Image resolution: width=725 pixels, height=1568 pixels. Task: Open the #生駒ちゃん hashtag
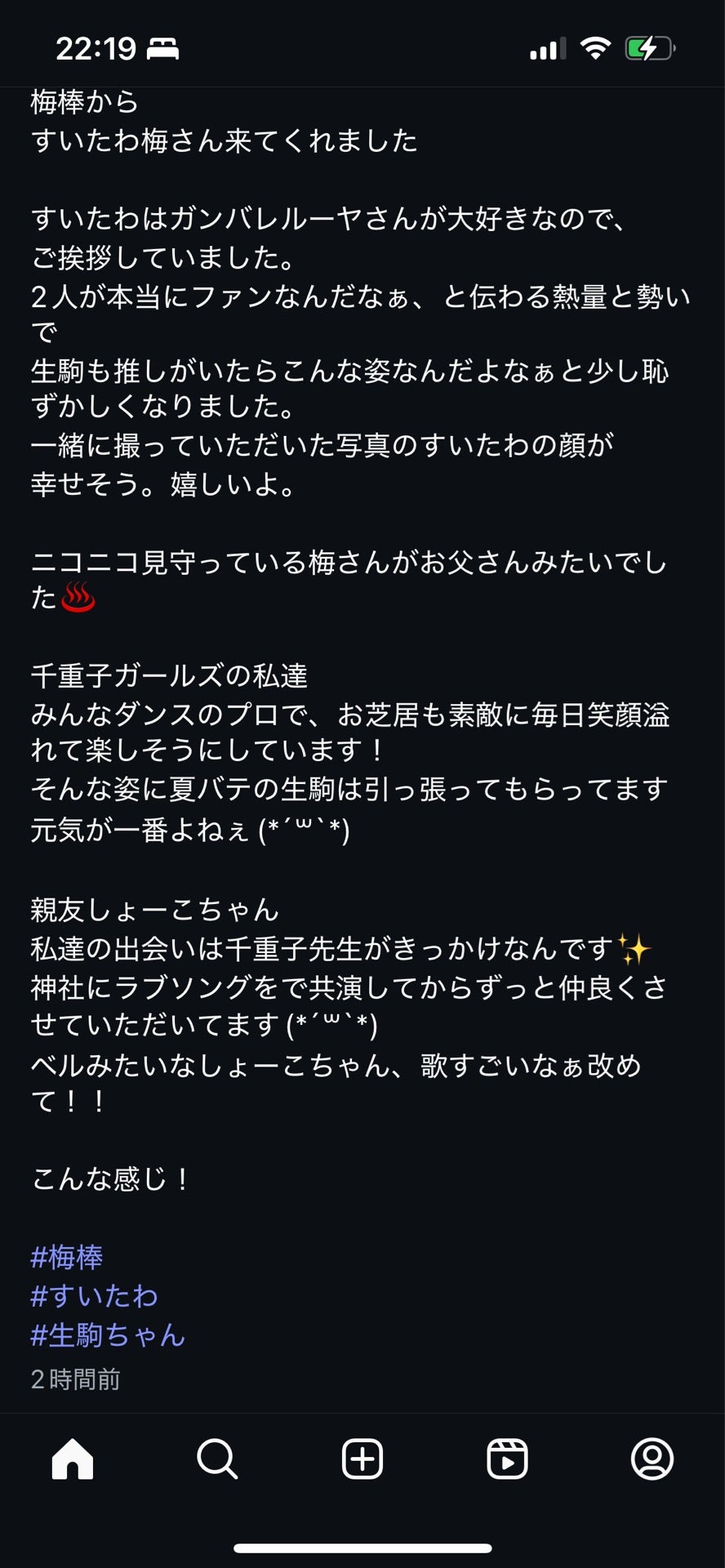(x=108, y=1337)
